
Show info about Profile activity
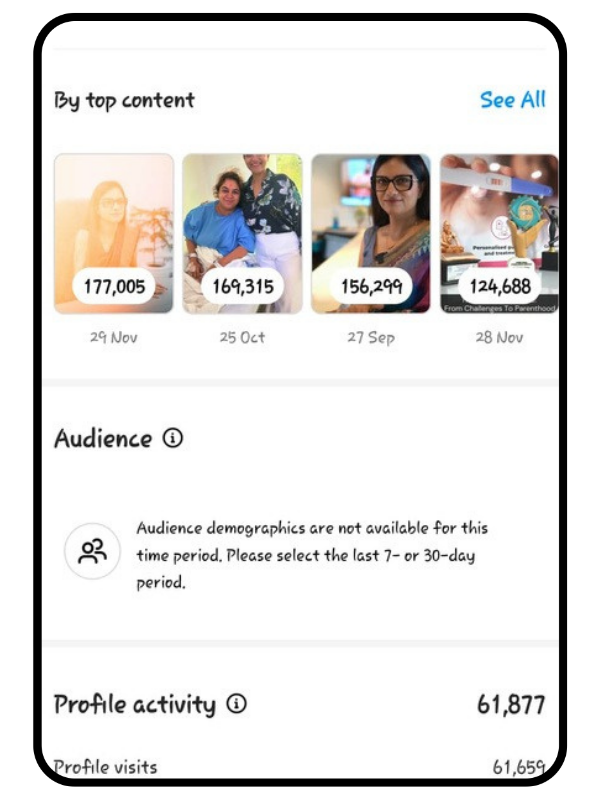pos(236,705)
